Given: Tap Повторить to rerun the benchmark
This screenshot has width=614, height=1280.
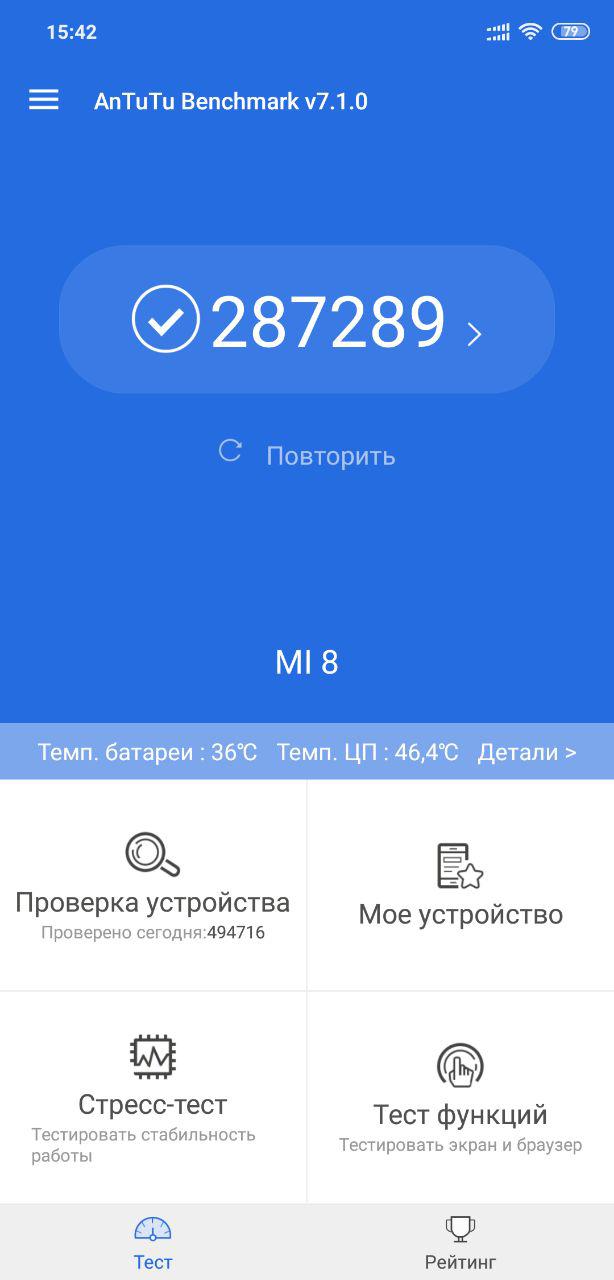Looking at the screenshot, I should [x=307, y=456].
